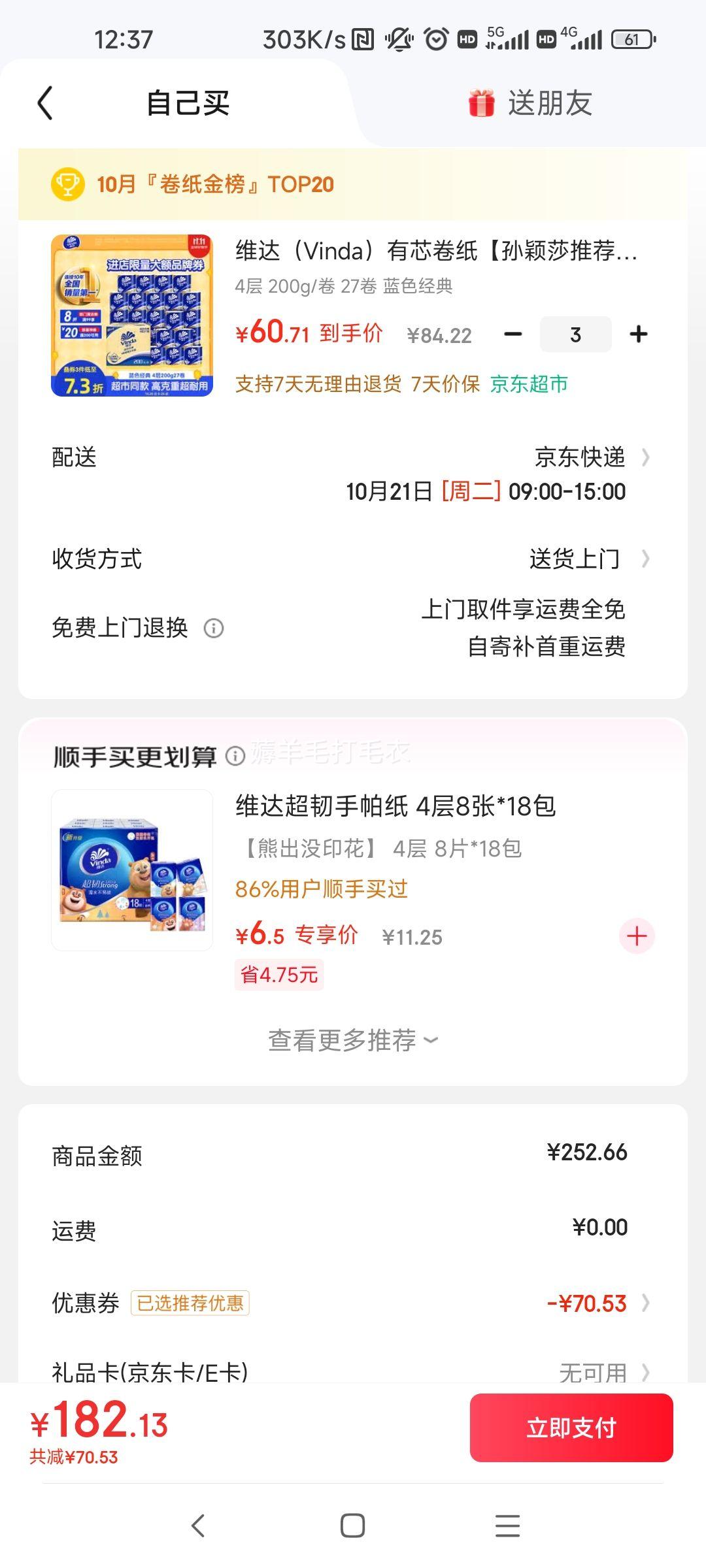Decrease the Vinda roll paper quantity
Screen dimensions: 706x1568
(513, 335)
